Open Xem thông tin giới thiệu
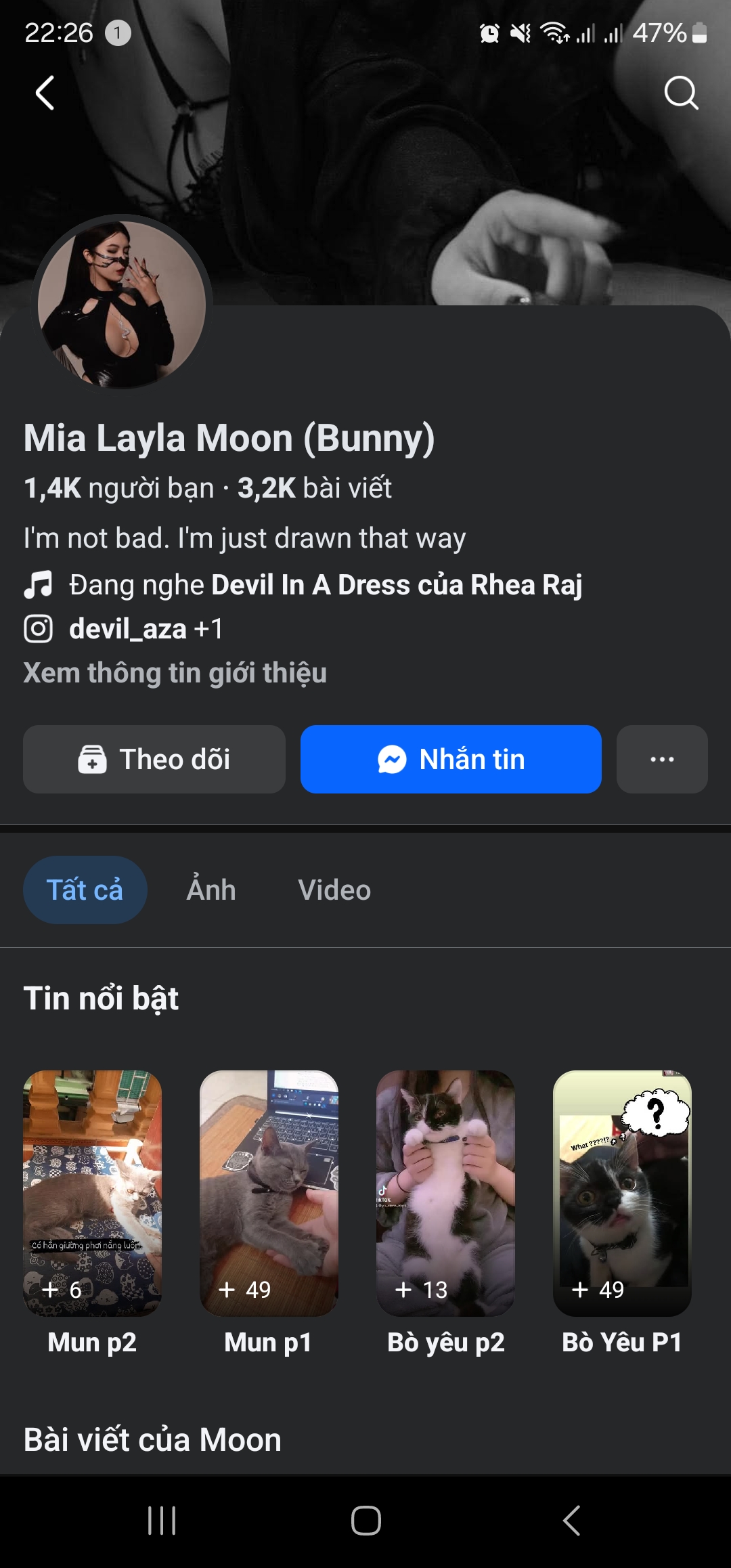 pos(175,673)
